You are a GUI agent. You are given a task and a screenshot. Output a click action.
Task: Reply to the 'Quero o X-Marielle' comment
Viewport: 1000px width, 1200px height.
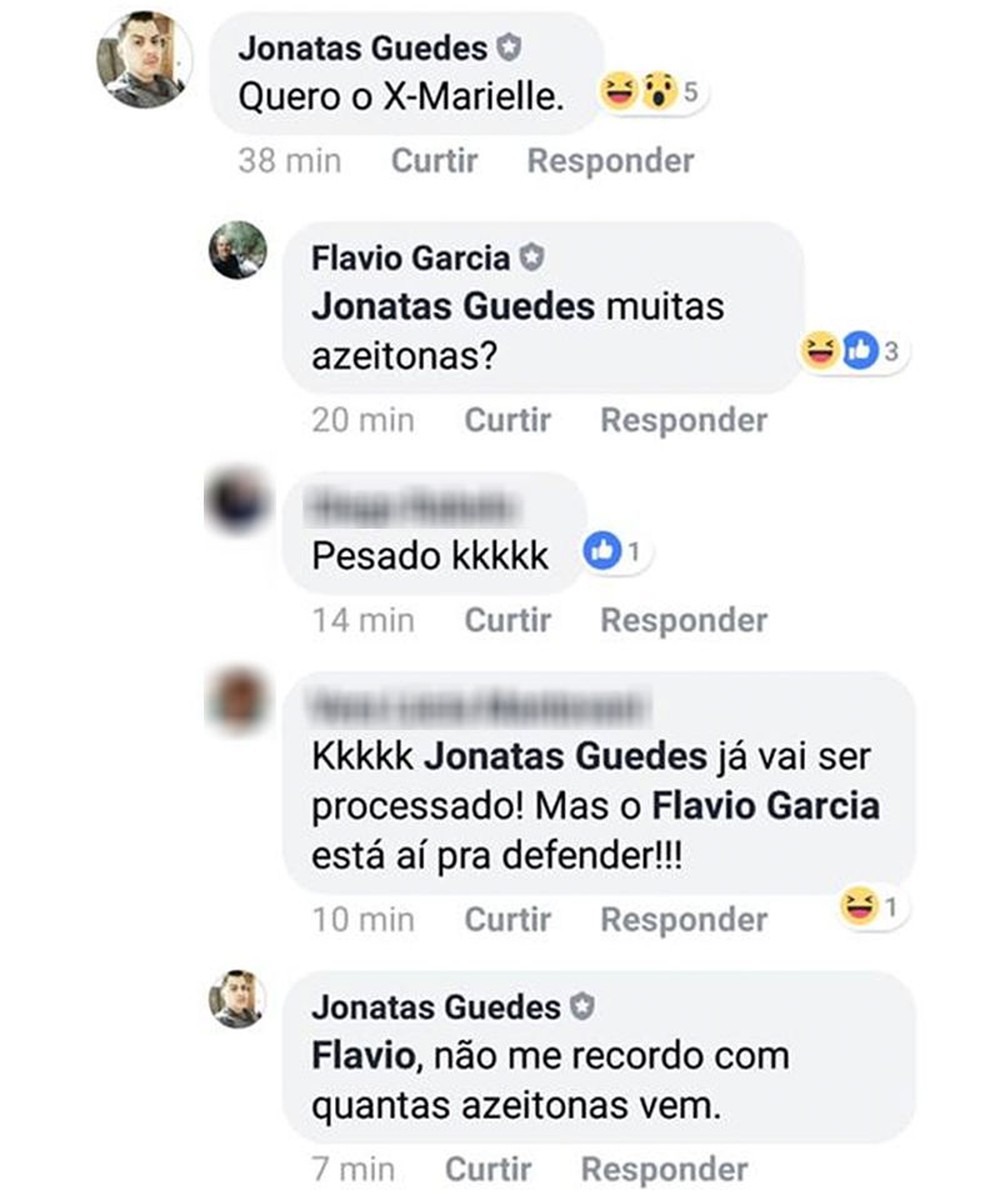(610, 161)
